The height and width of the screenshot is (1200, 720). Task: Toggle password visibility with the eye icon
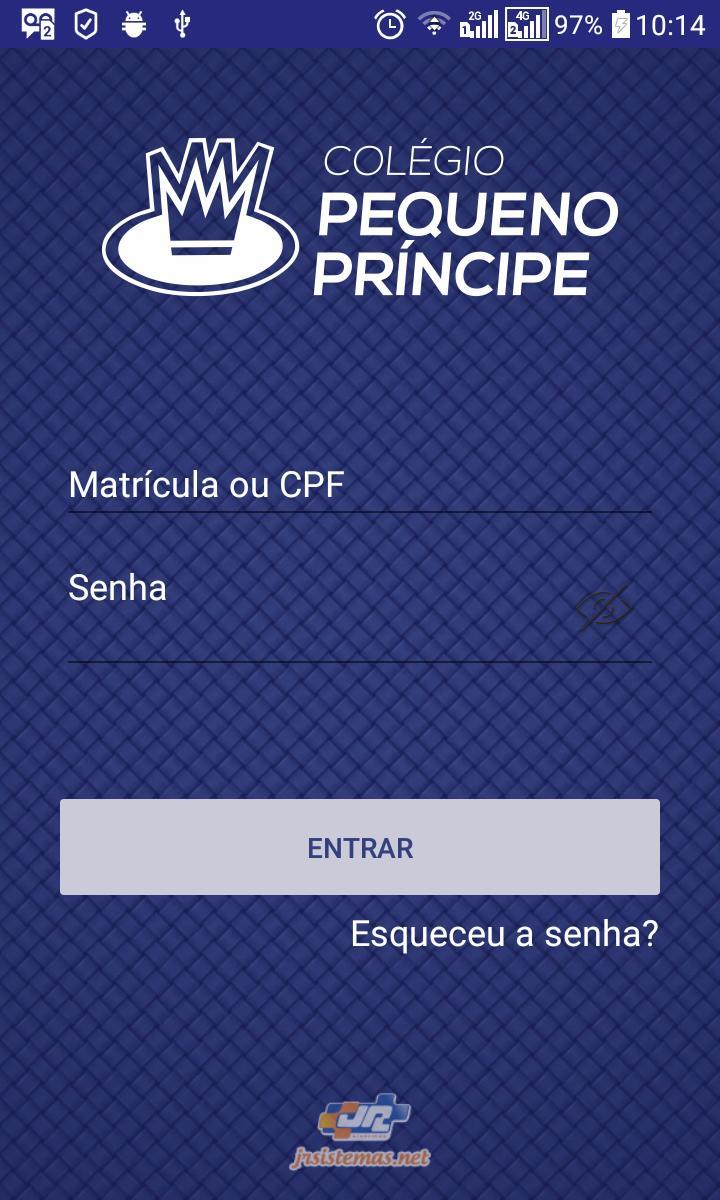click(x=604, y=606)
